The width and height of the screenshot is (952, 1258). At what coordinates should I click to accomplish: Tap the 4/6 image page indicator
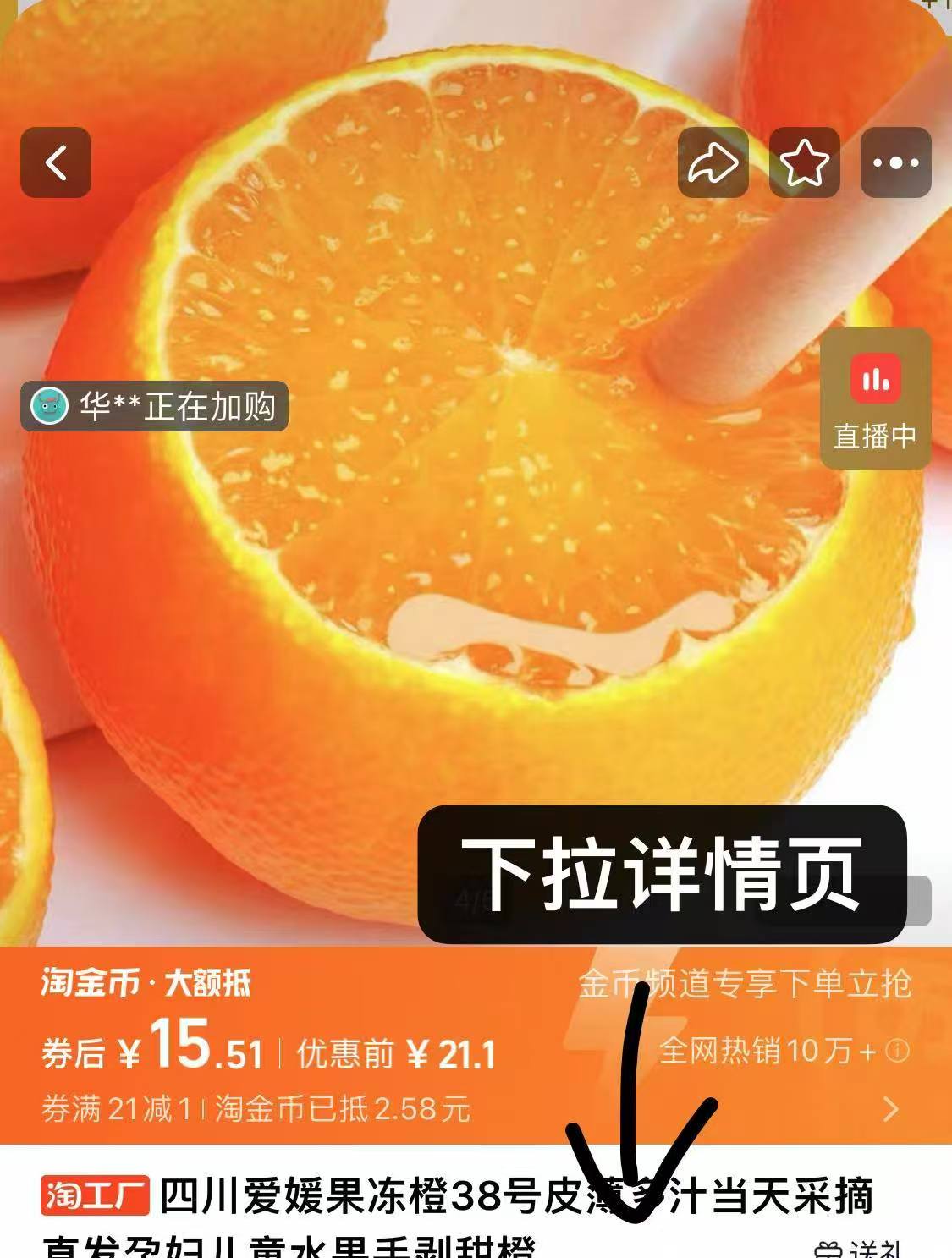pos(474,900)
